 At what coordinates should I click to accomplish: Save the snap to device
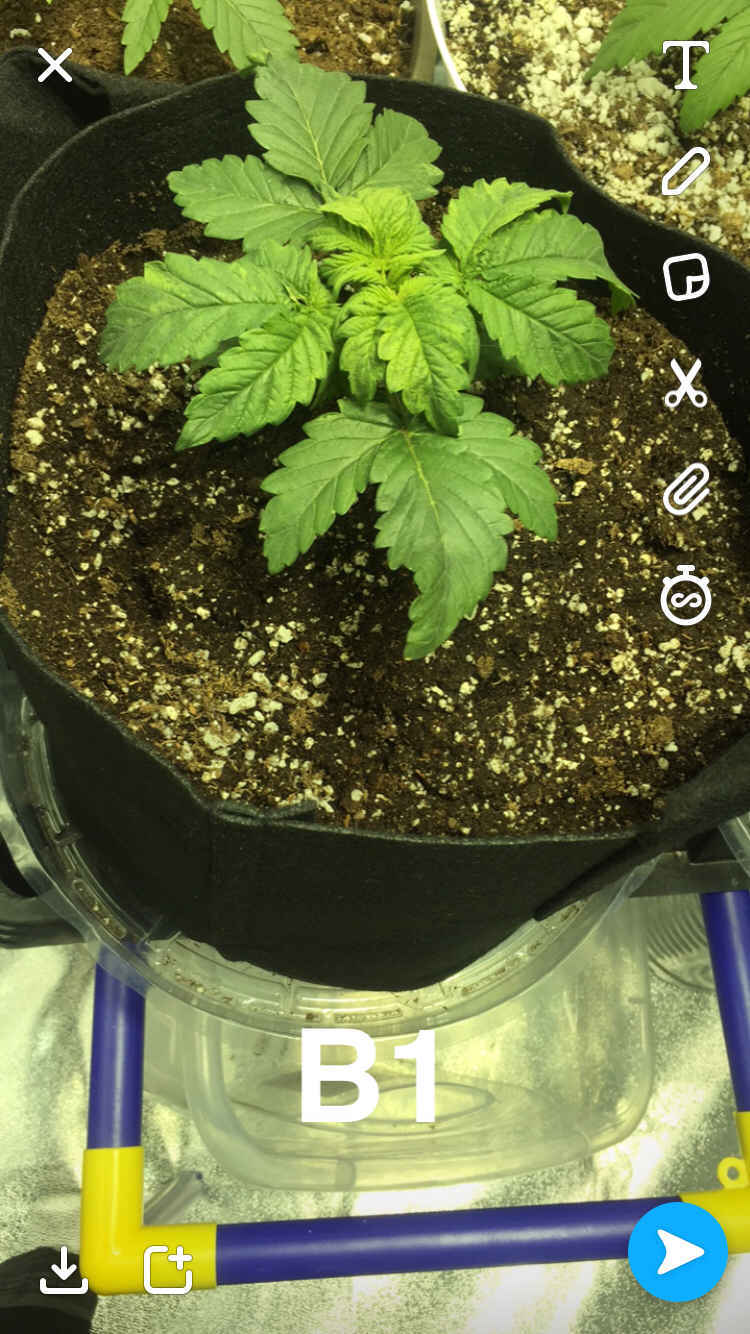coord(64,1270)
